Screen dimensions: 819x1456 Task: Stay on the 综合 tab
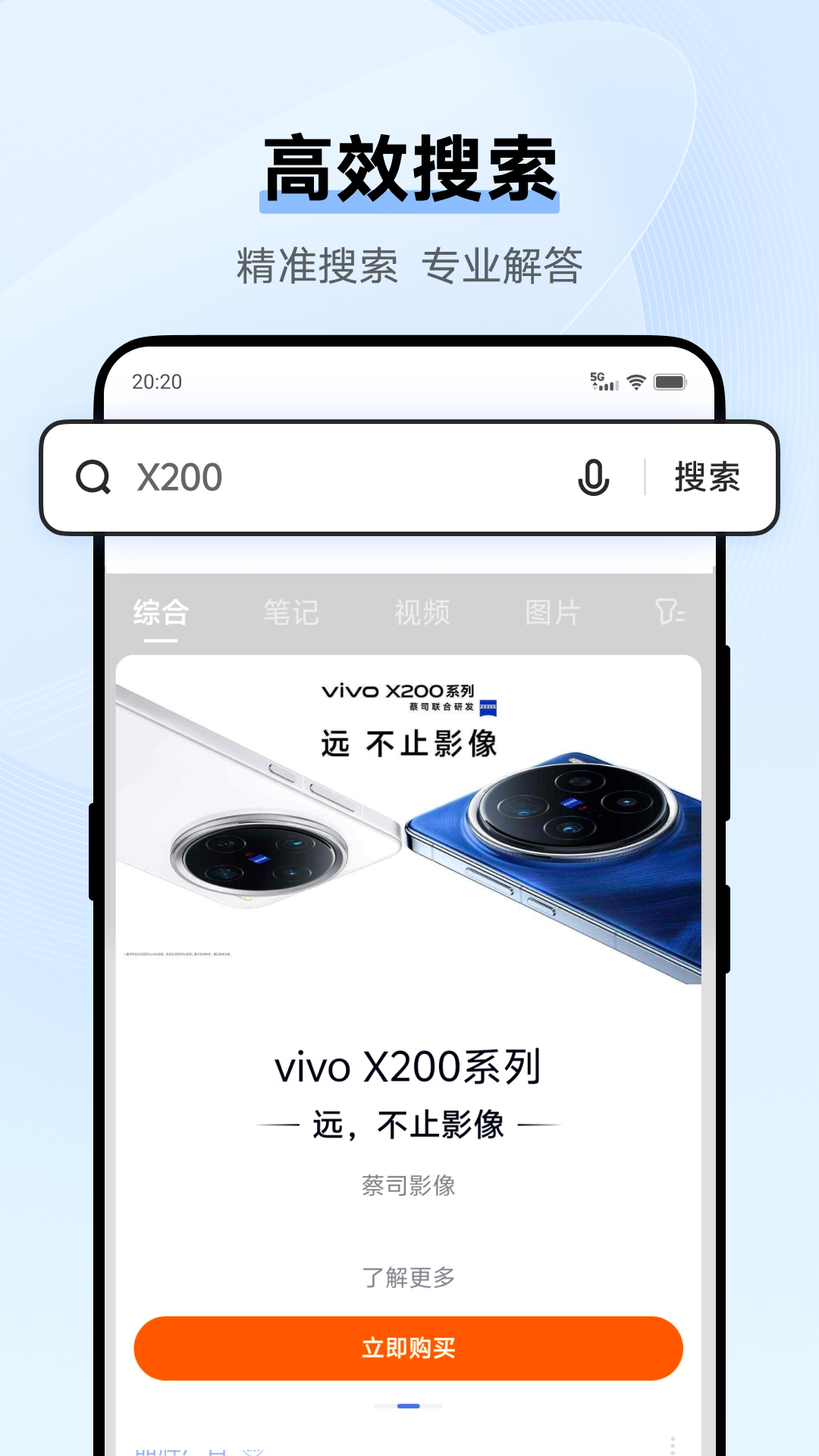tap(161, 613)
